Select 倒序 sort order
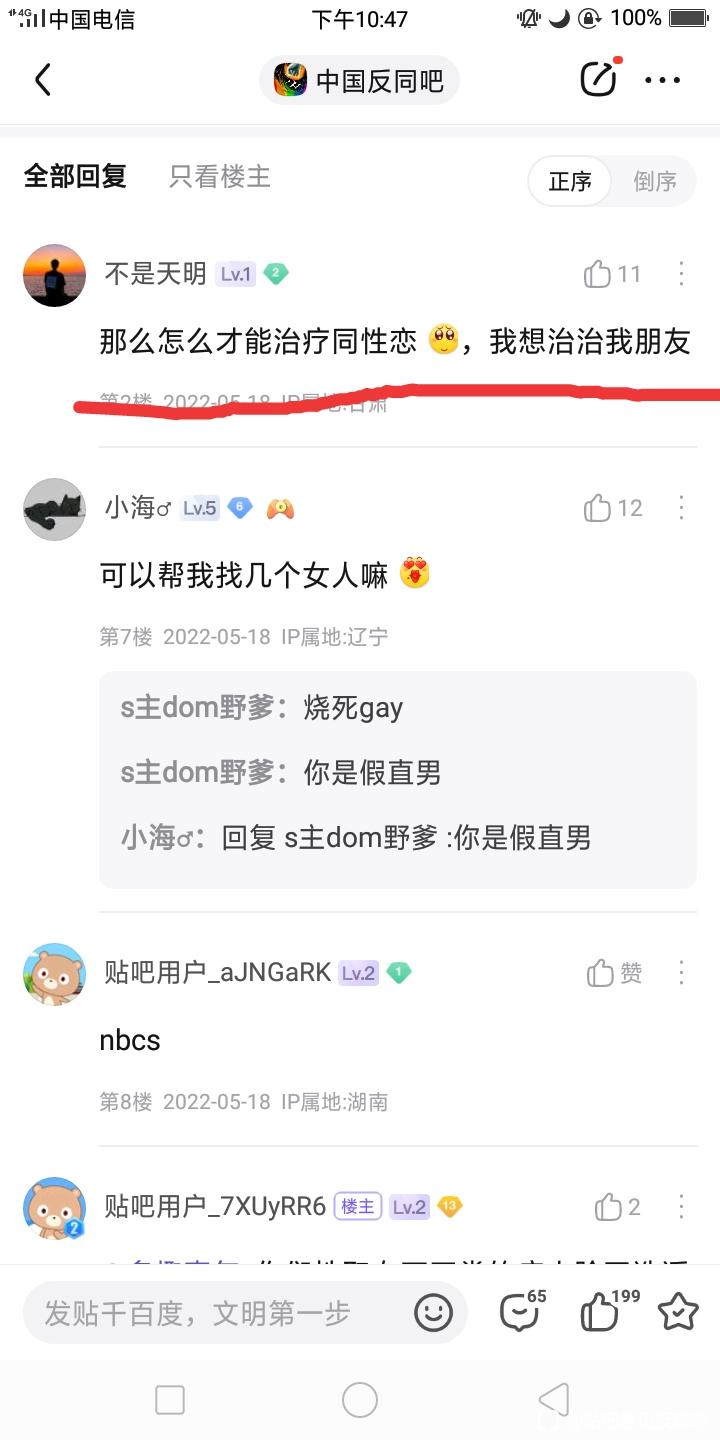Image resolution: width=720 pixels, height=1440 pixels. (x=654, y=181)
